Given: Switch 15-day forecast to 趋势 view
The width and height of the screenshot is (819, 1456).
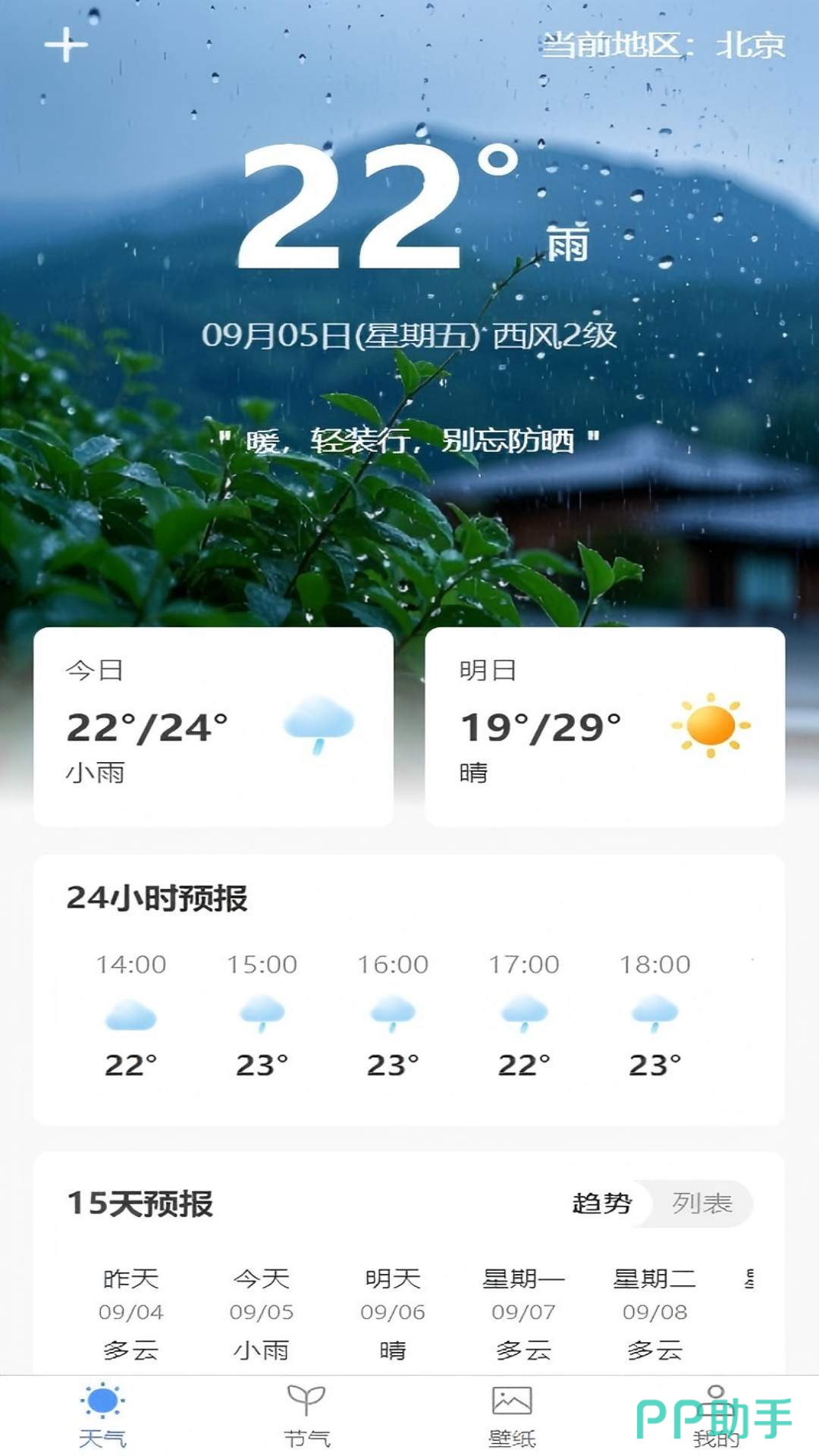Looking at the screenshot, I should click(x=602, y=1203).
